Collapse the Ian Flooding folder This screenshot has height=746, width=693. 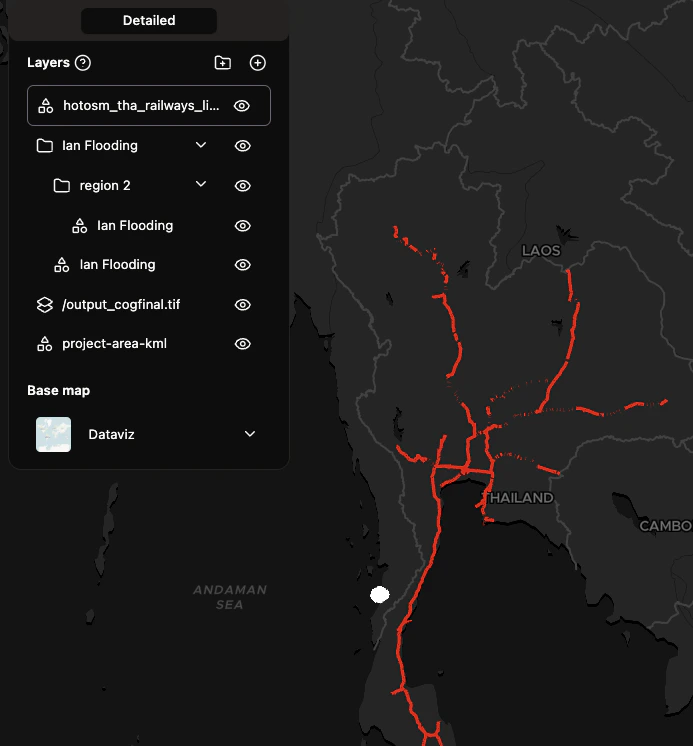pyautogui.click(x=201, y=145)
